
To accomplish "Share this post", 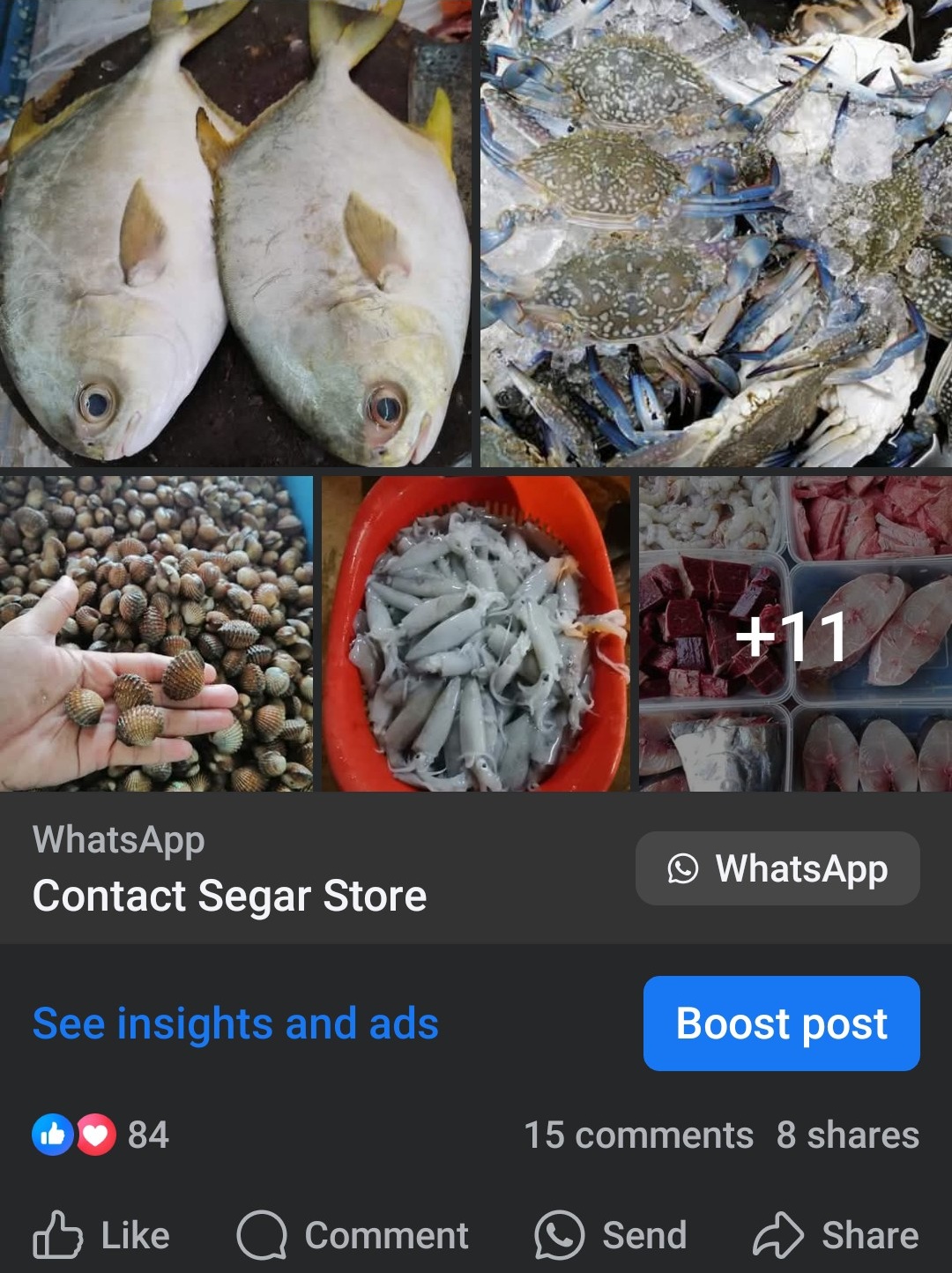I will point(836,1235).
